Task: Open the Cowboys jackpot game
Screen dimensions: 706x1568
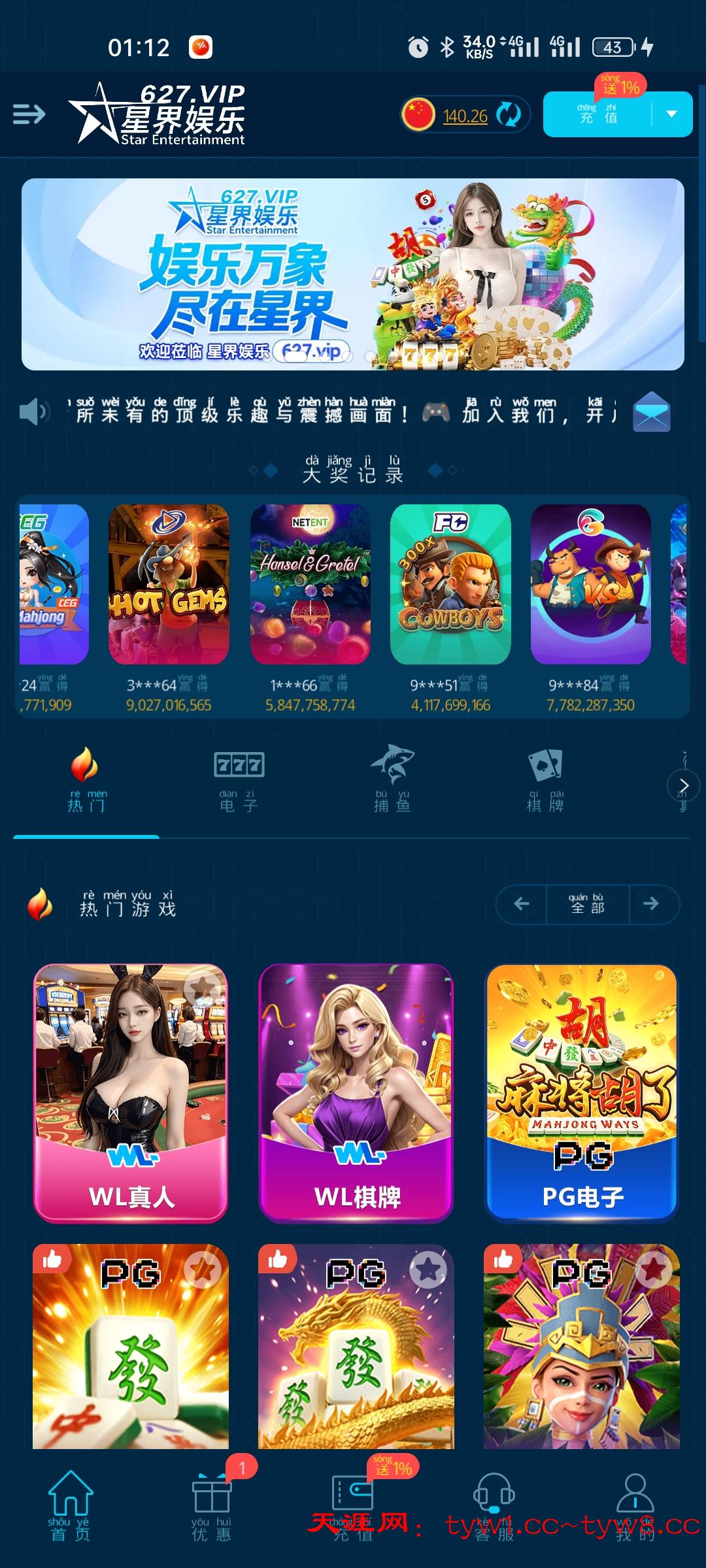Action: pos(450,583)
